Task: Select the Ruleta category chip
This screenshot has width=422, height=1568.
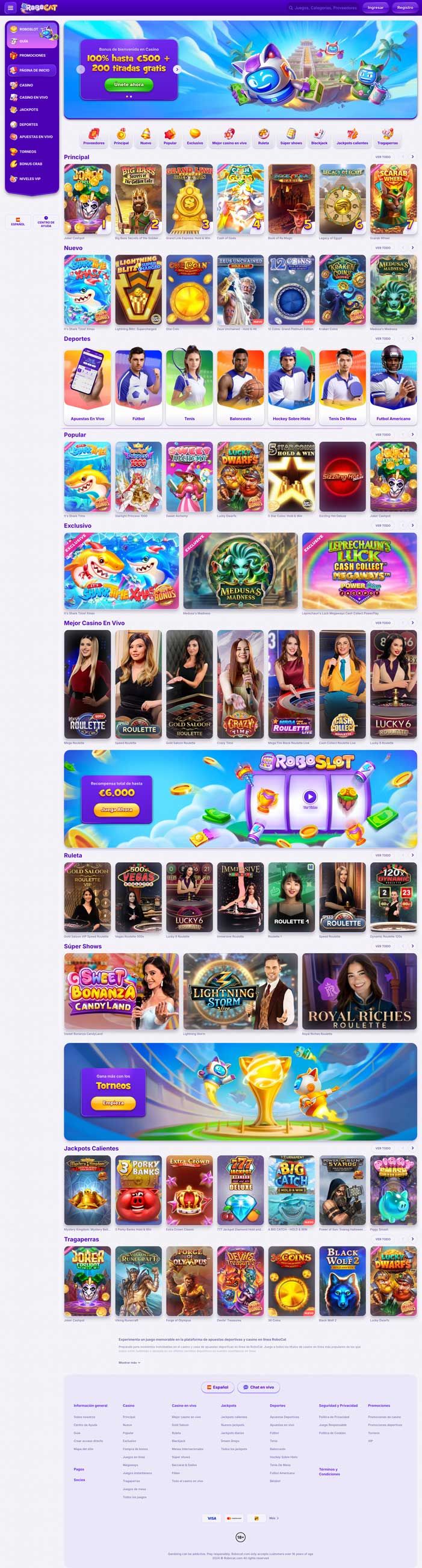Action: [263, 137]
